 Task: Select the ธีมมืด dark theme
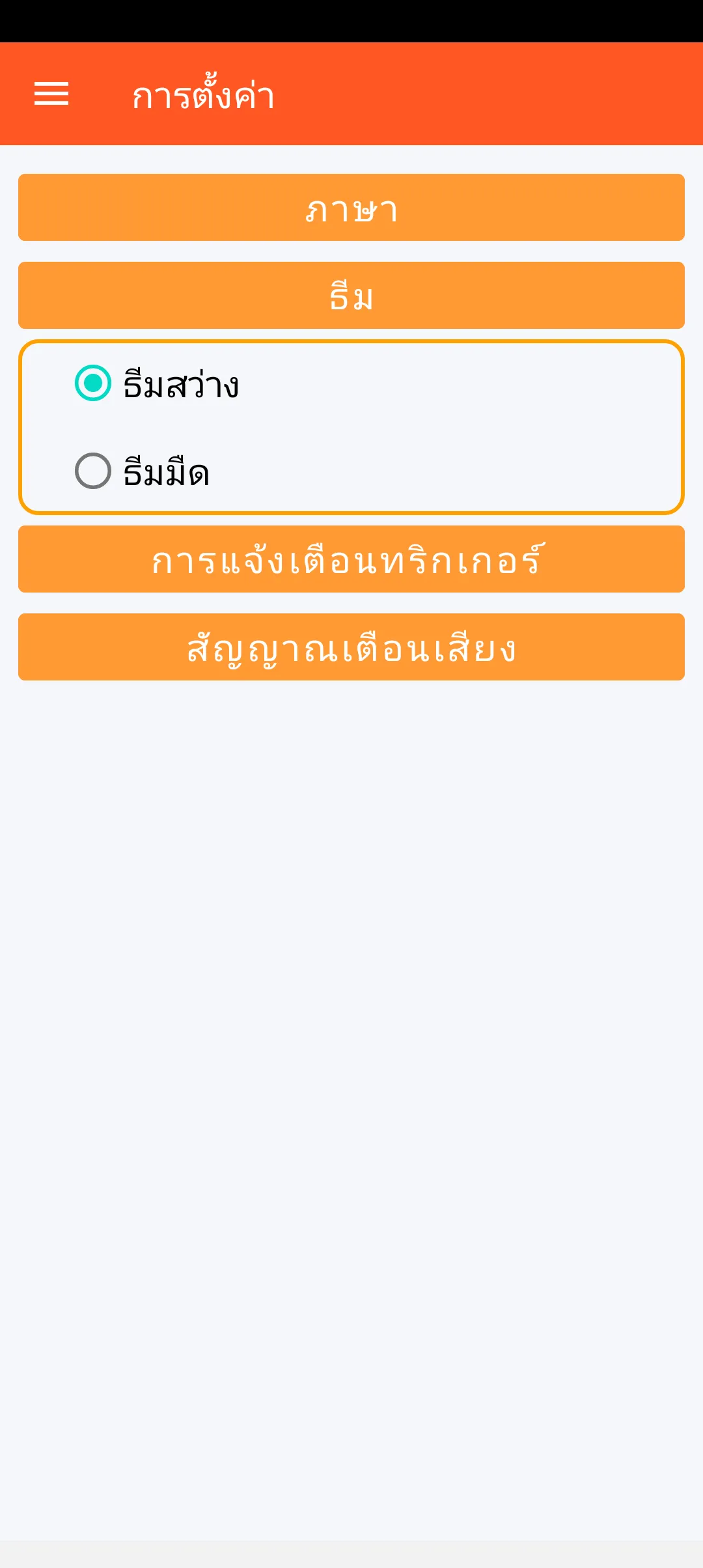[x=93, y=471]
